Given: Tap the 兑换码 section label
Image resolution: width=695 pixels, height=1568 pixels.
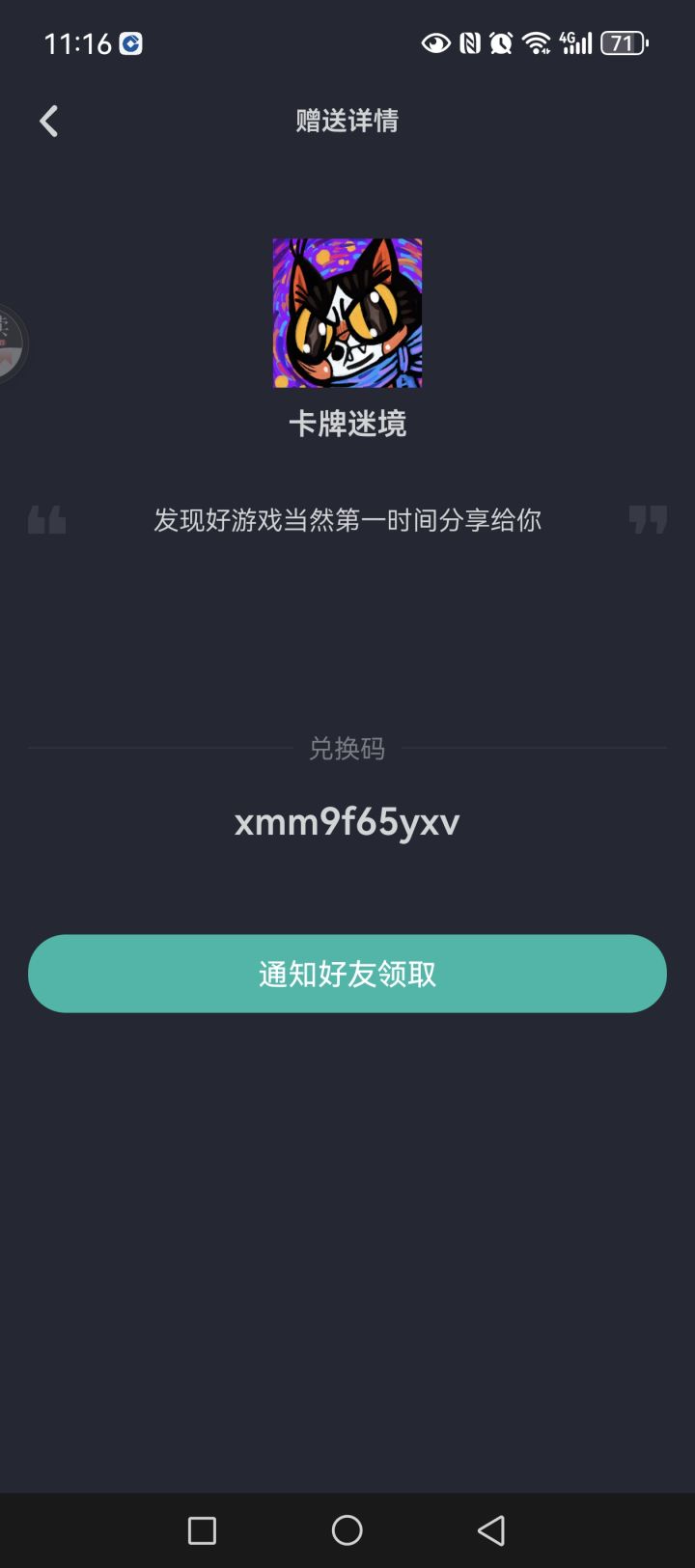Looking at the screenshot, I should (347, 749).
